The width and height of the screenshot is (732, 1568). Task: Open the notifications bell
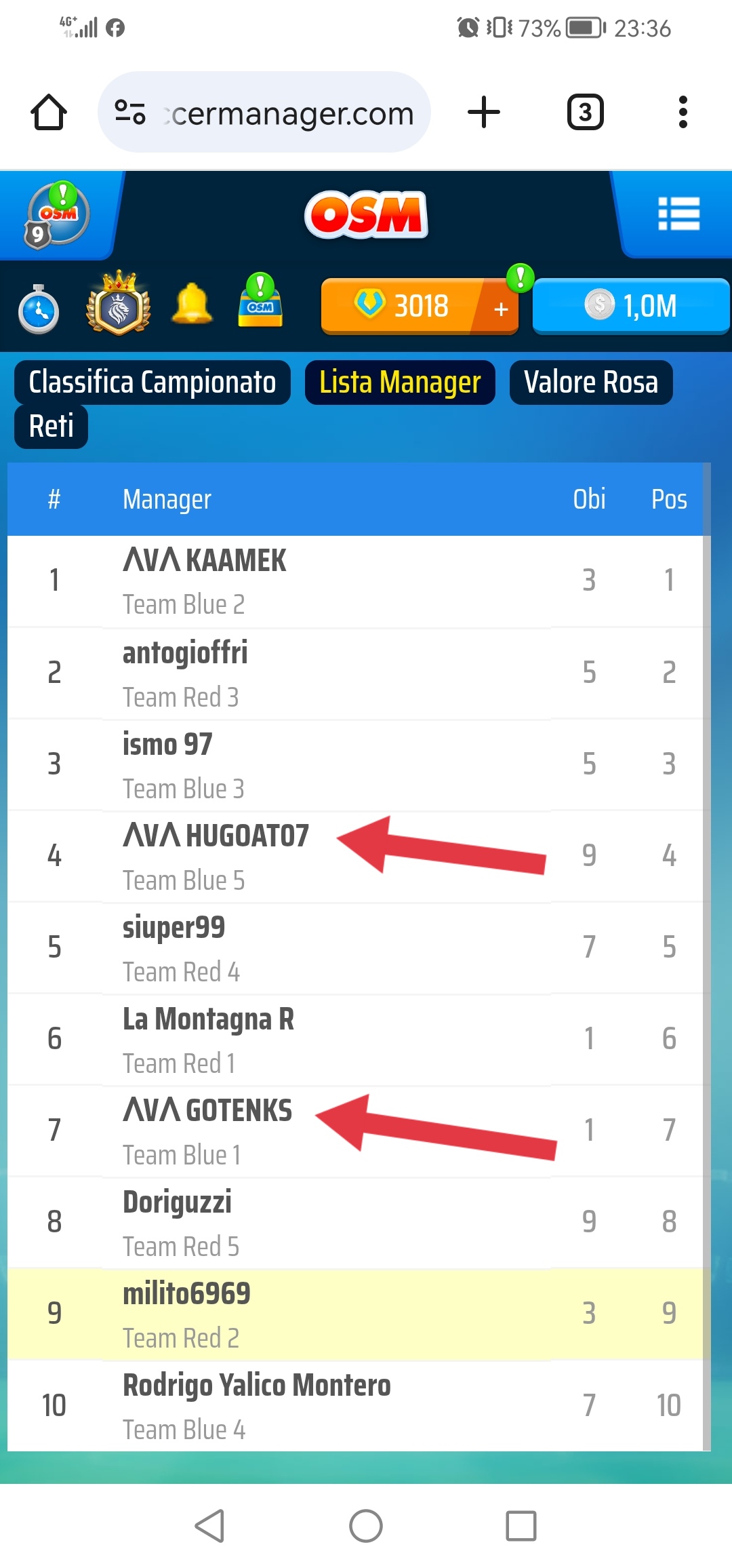click(x=192, y=304)
